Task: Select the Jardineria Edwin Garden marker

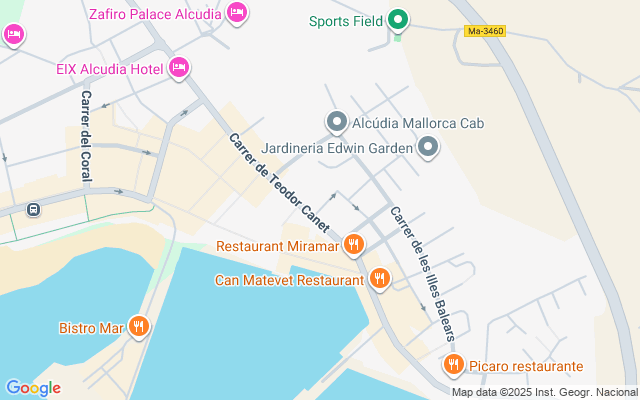Action: pos(429,149)
